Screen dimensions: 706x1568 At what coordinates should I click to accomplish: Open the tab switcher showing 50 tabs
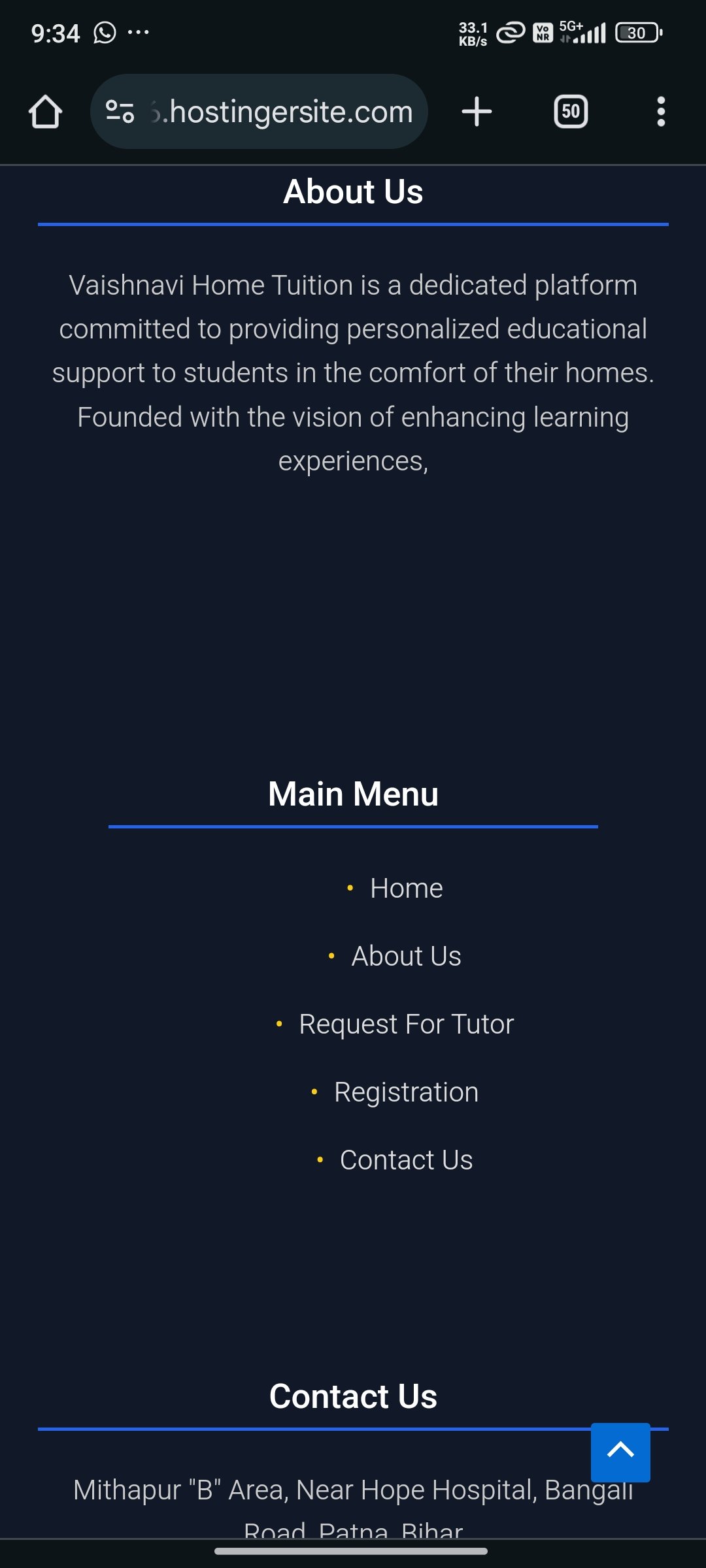click(x=570, y=112)
